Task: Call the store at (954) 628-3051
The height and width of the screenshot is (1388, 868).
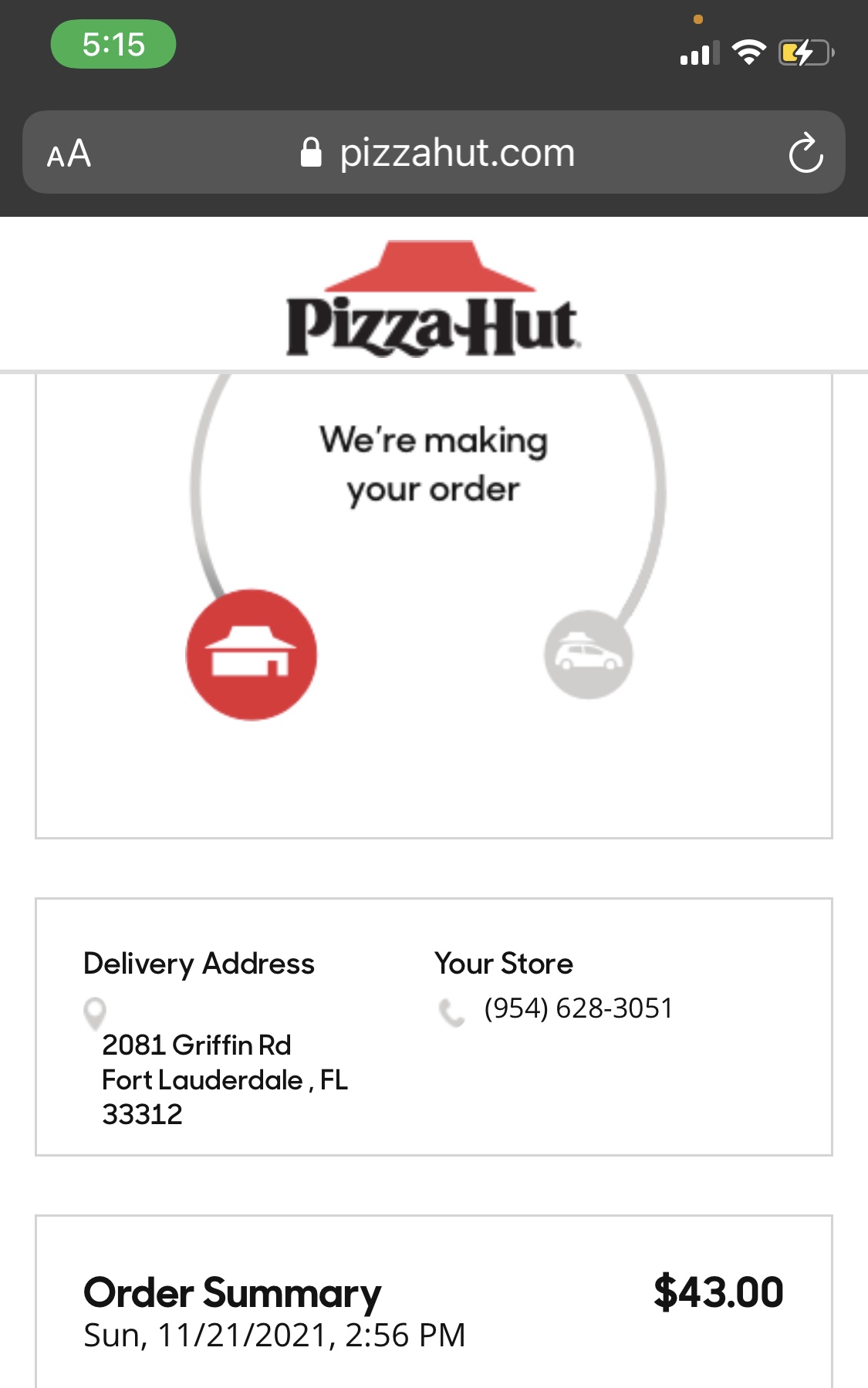Action: pos(577,1008)
